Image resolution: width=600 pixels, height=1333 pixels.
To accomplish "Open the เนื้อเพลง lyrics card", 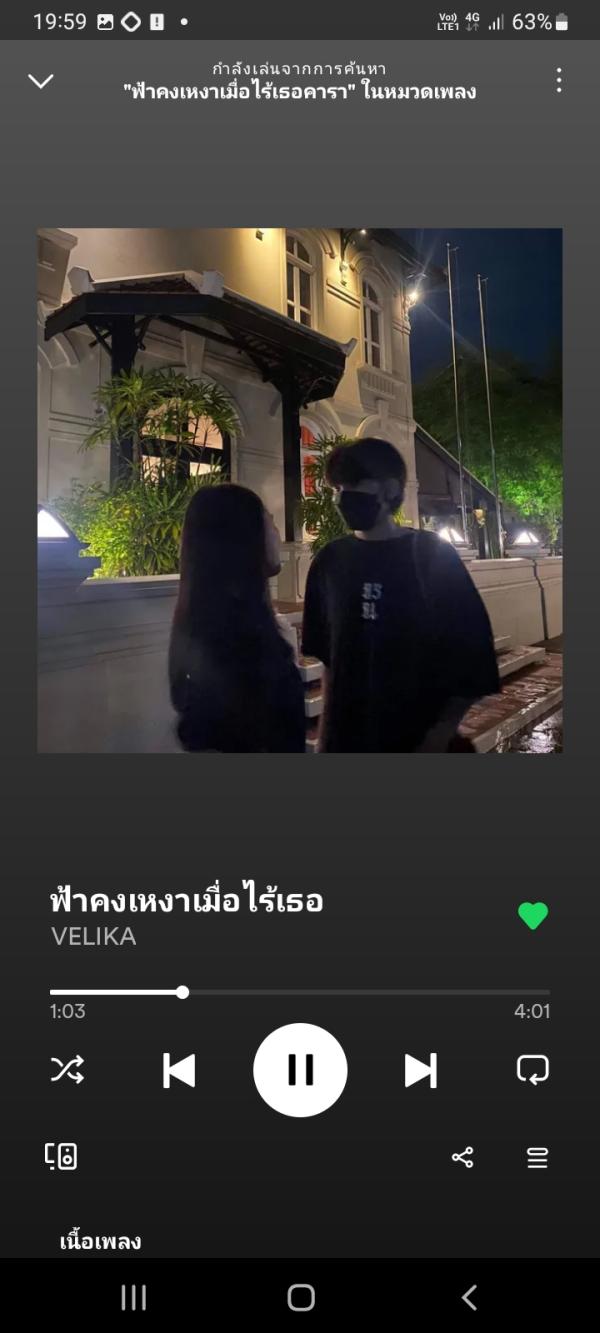I will [101, 1242].
